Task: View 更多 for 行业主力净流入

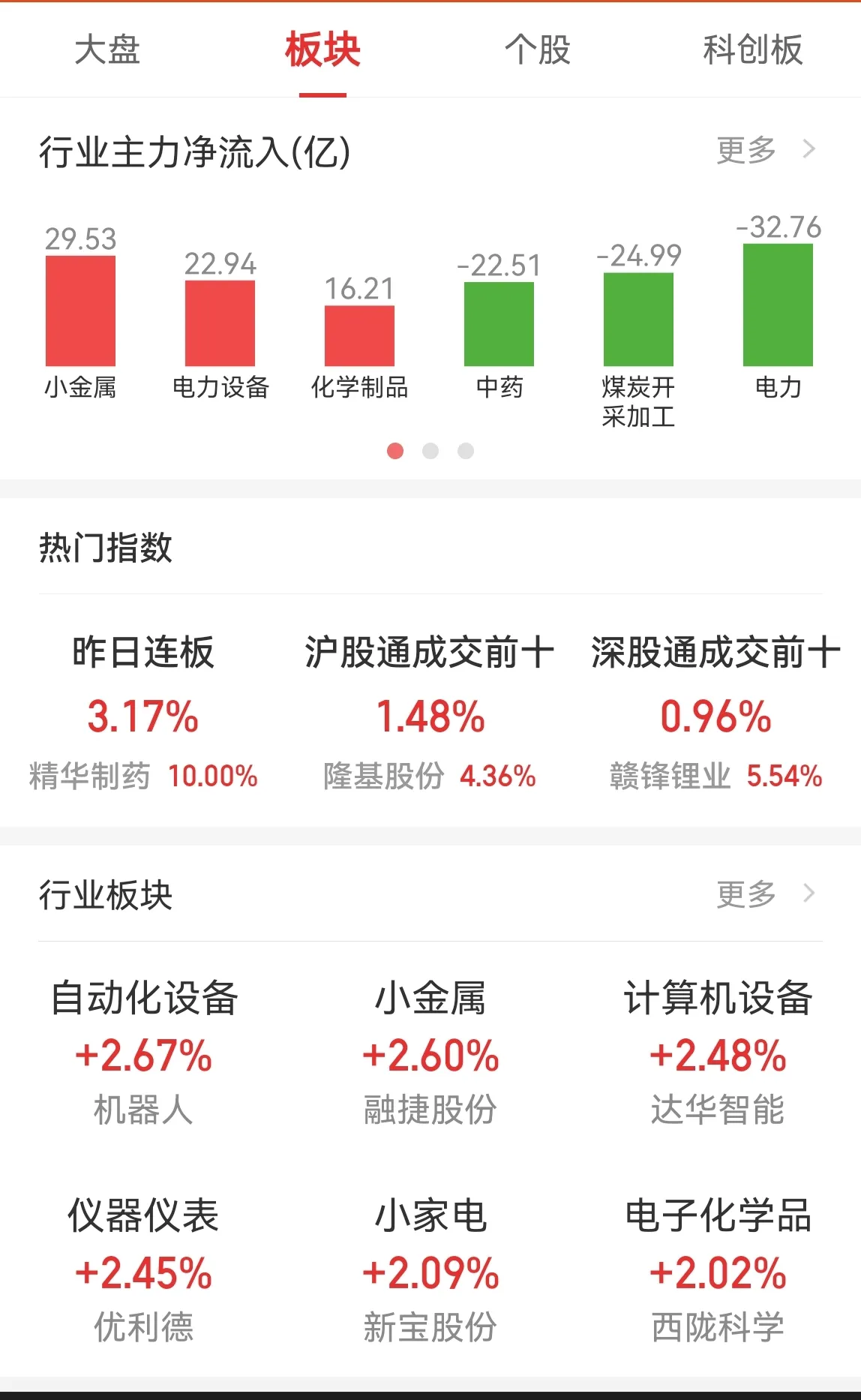Action: [763, 150]
